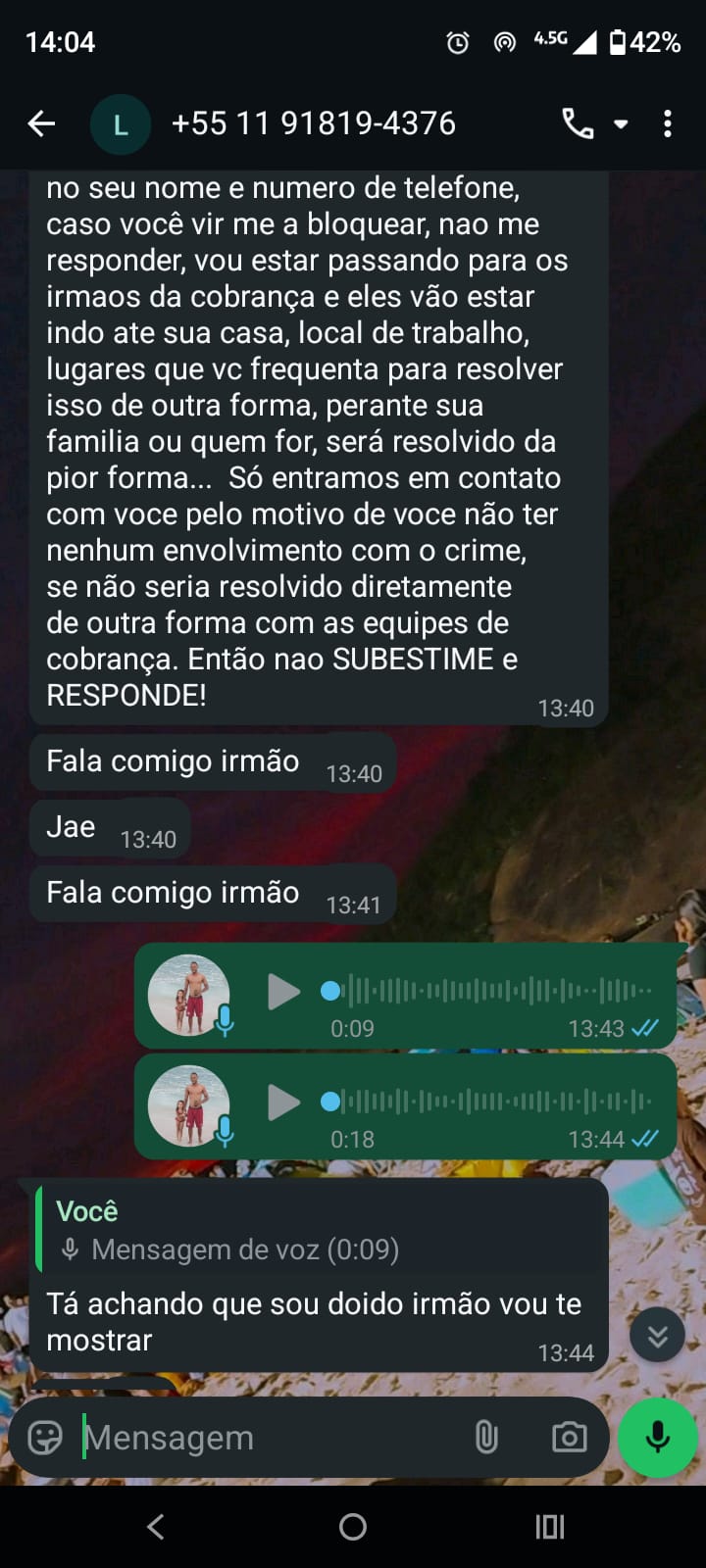Go back to the chat list

(x=41, y=123)
